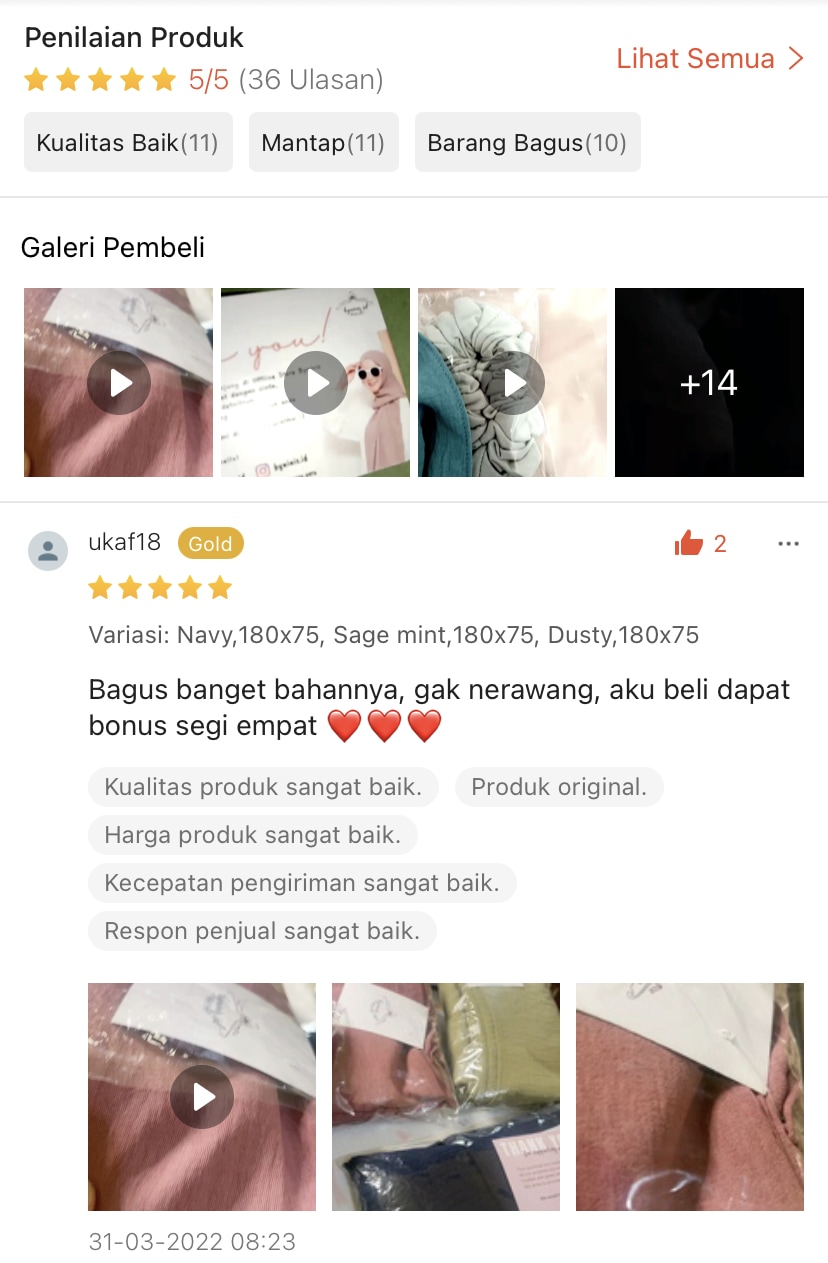
Task: View ukaf18's profile avatar
Action: coord(48,551)
